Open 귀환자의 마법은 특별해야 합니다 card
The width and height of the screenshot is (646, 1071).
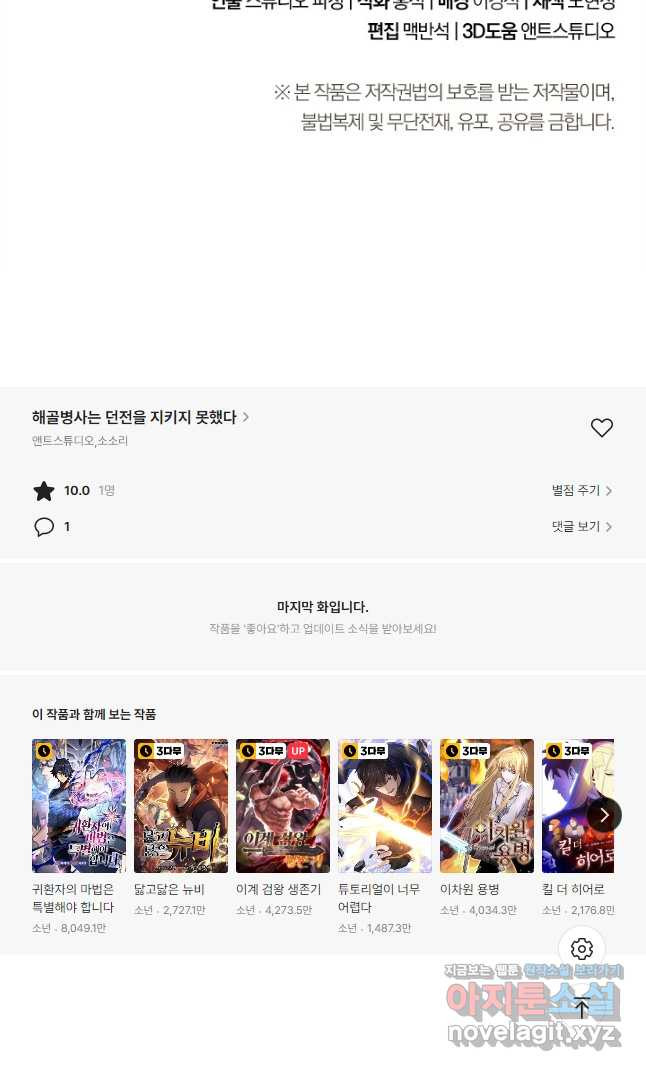[x=79, y=806]
